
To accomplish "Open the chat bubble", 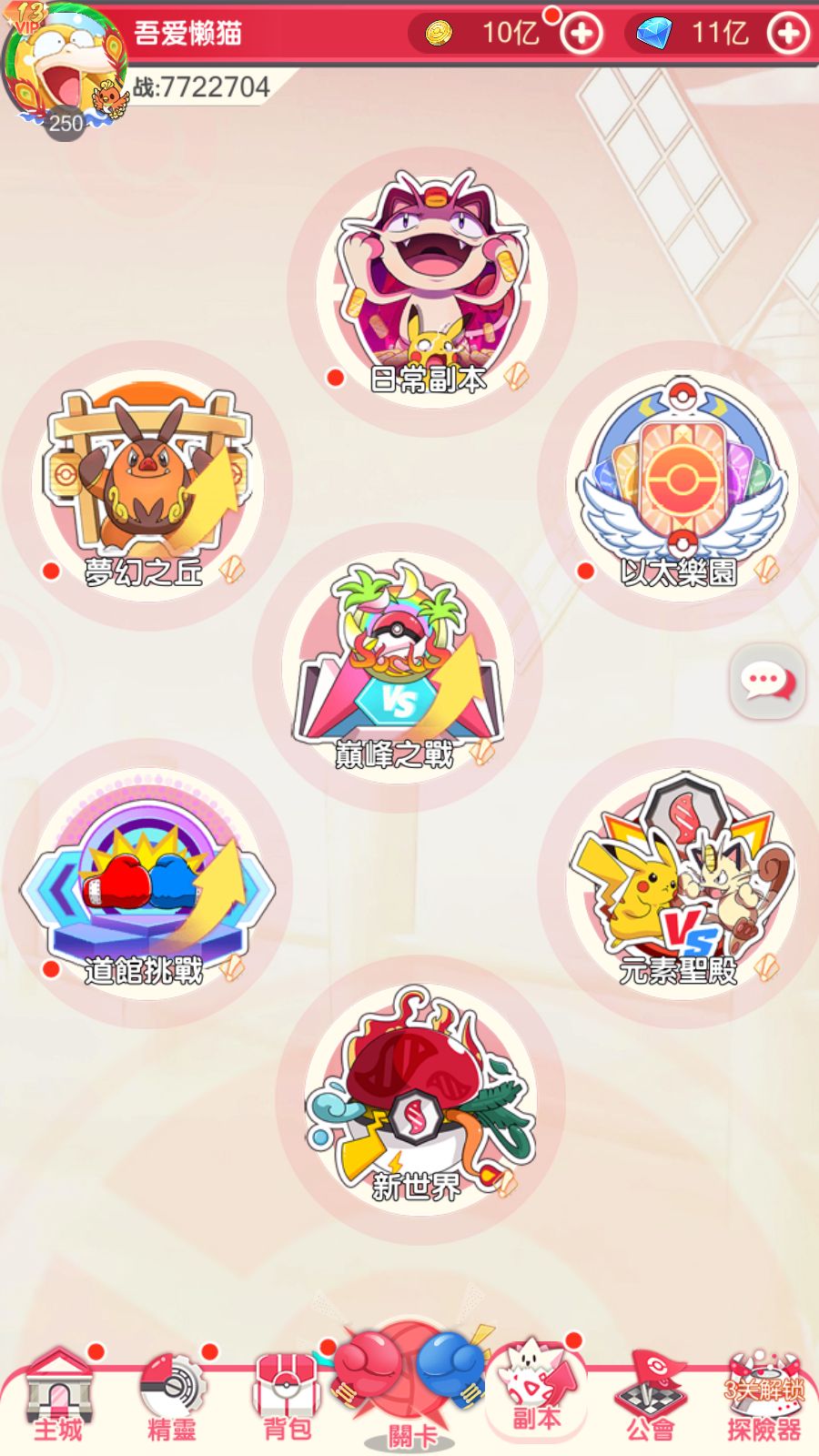I will pos(767,681).
